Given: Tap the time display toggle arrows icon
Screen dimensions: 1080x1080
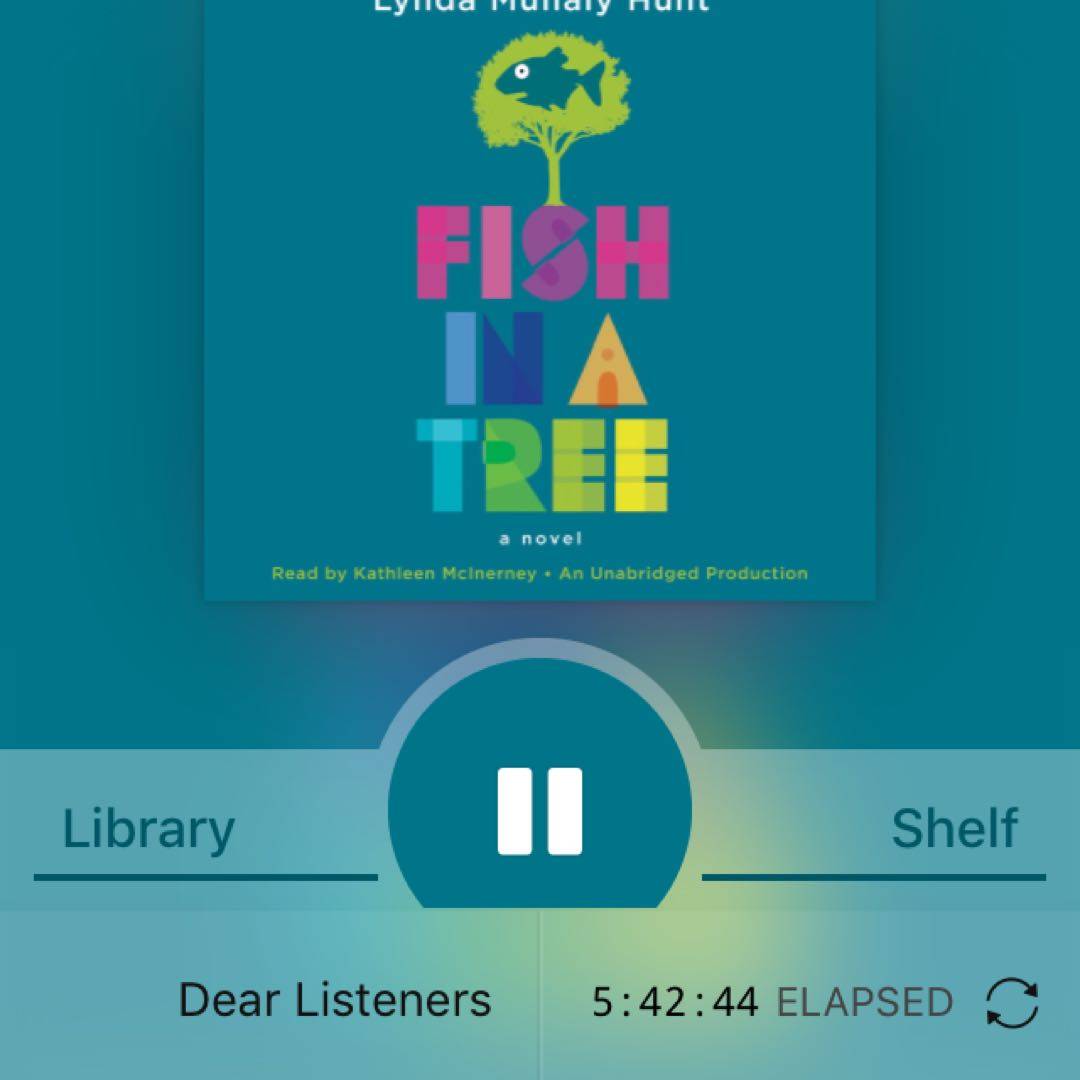Looking at the screenshot, I should click(x=1012, y=1002).
